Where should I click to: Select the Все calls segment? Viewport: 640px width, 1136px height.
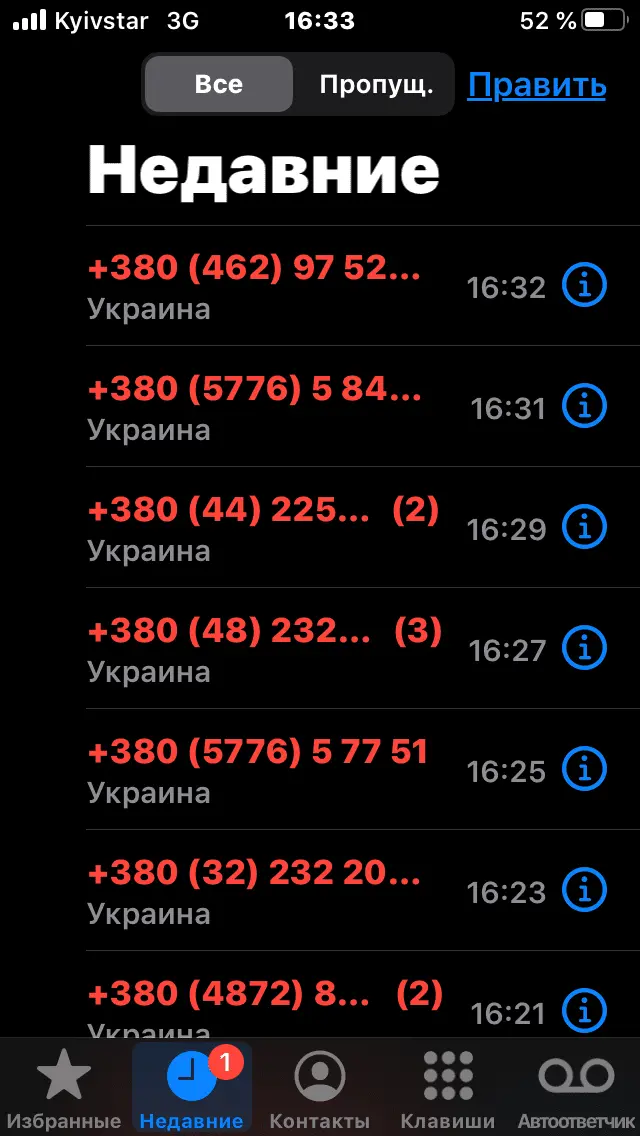click(x=219, y=85)
